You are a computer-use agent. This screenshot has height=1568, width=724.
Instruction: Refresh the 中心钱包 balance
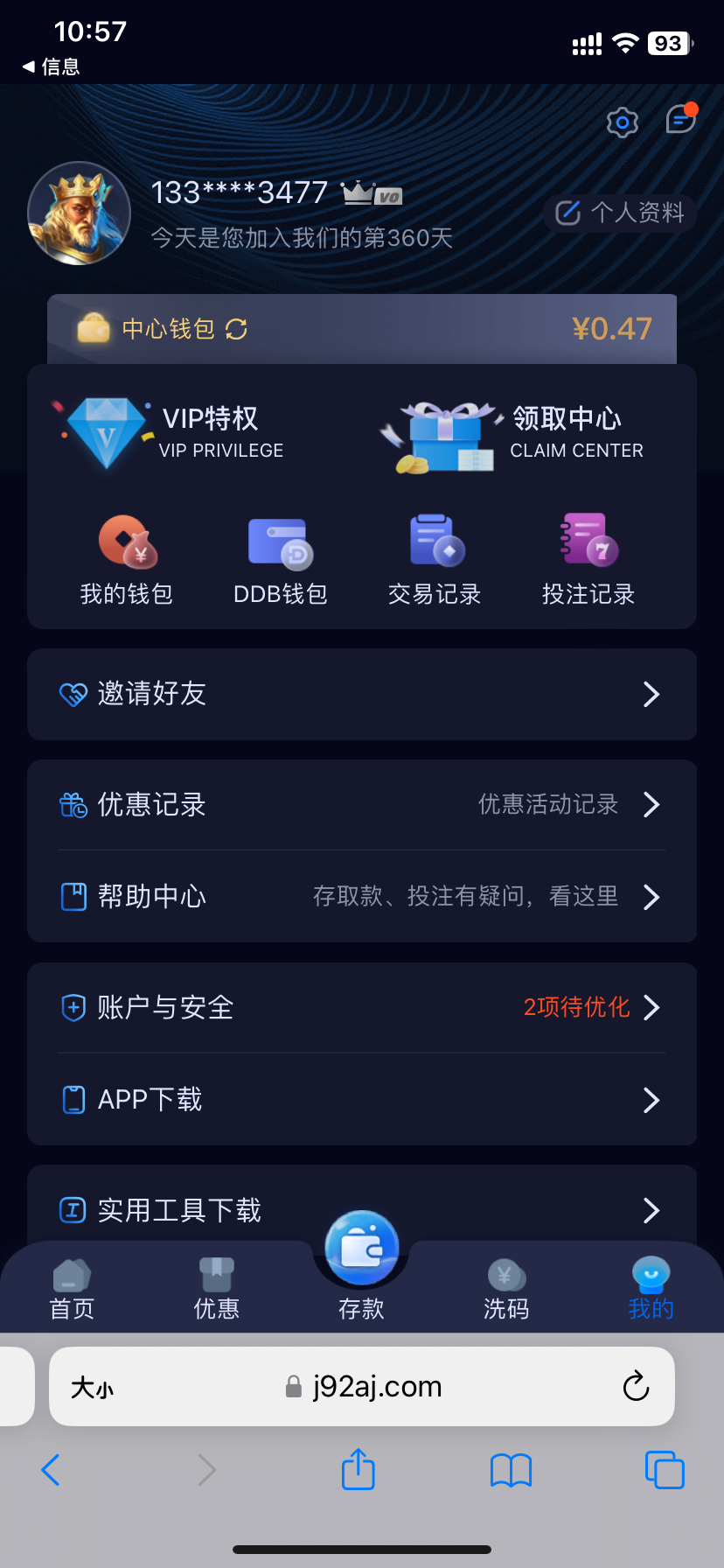[236, 329]
